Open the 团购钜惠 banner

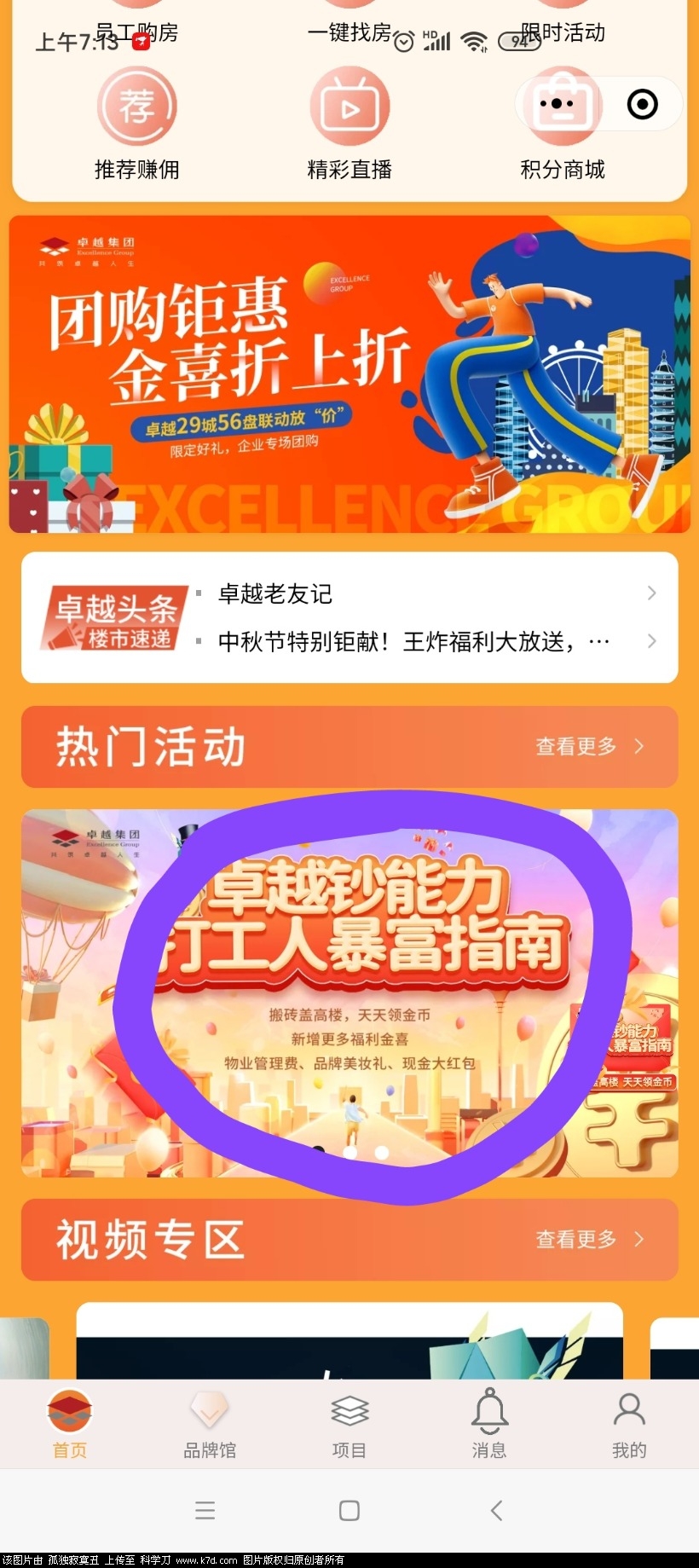tap(349, 373)
